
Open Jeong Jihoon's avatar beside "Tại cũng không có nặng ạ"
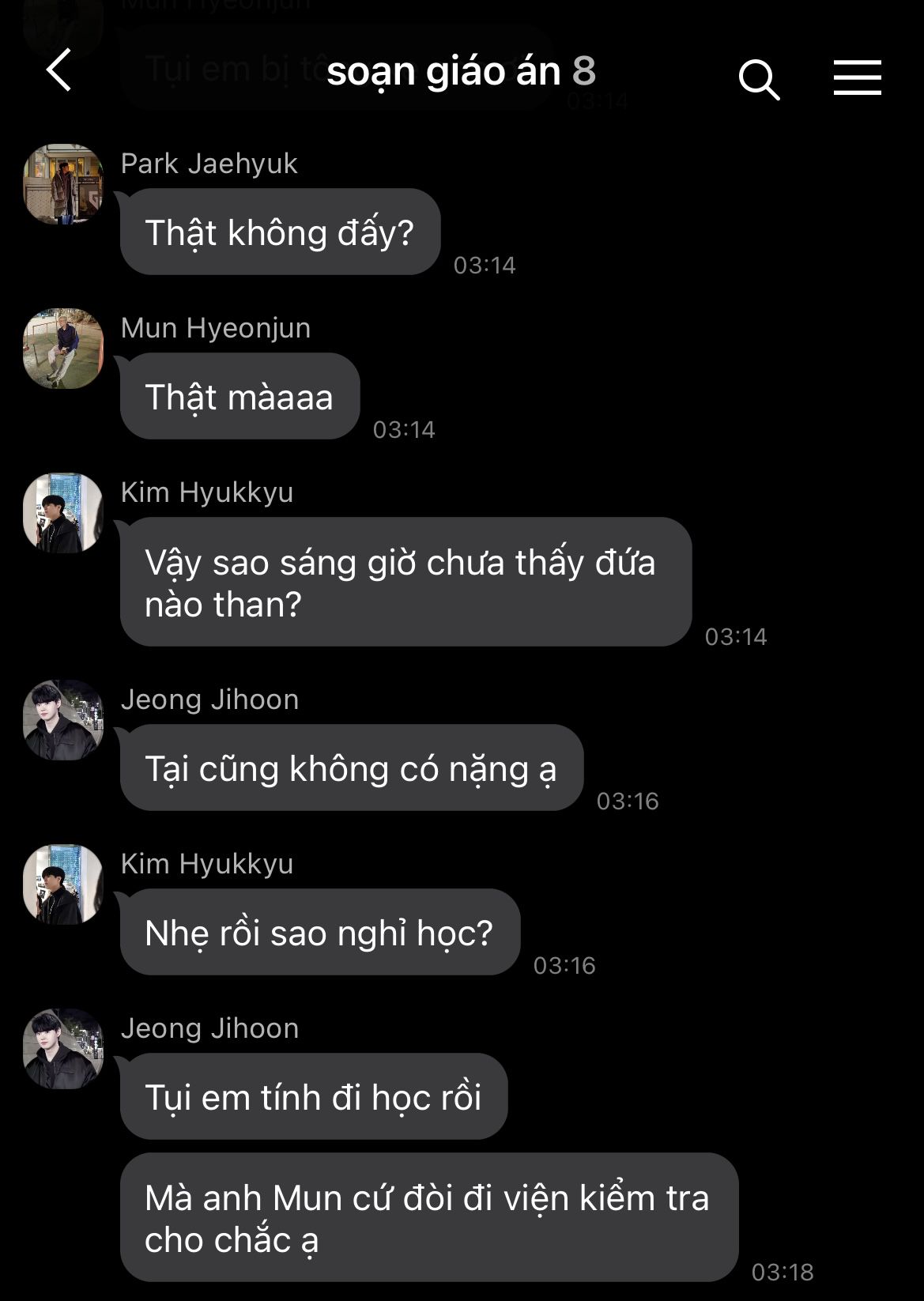pos(63,720)
